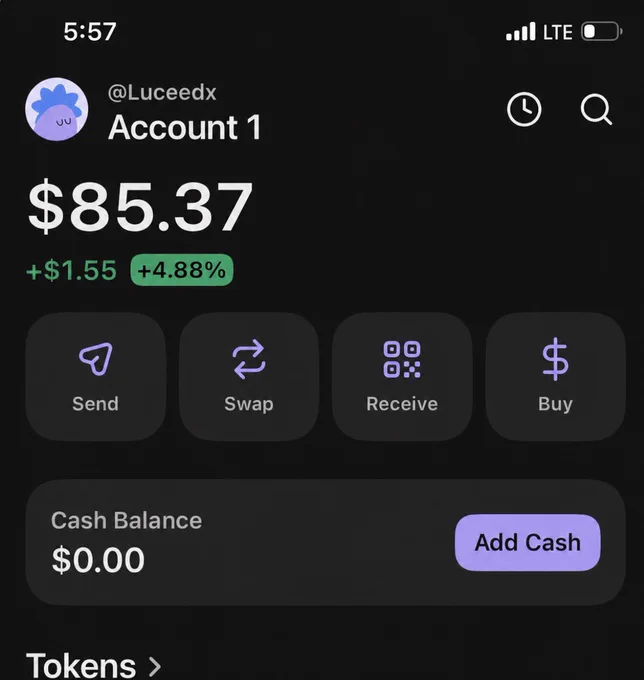The height and width of the screenshot is (680, 644).
Task: Tap the Buy button
Action: (x=556, y=376)
